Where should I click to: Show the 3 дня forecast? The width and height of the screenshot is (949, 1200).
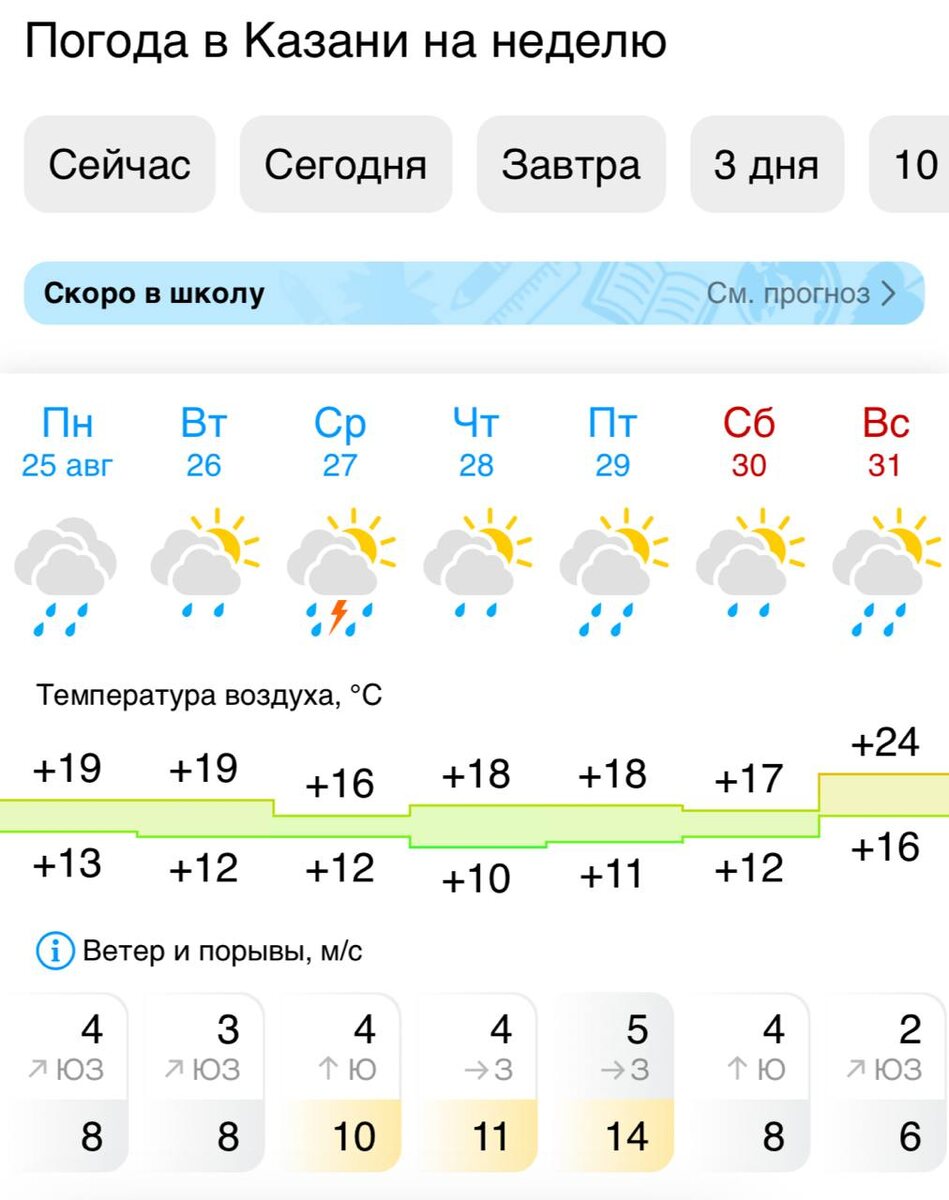point(767,165)
